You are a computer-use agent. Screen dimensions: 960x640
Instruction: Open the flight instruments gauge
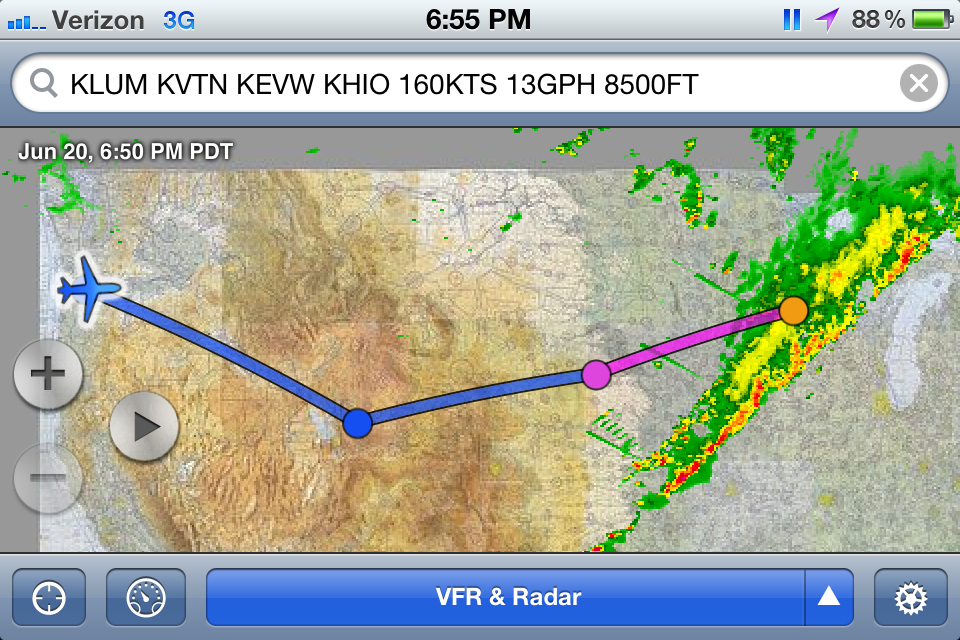(x=145, y=598)
